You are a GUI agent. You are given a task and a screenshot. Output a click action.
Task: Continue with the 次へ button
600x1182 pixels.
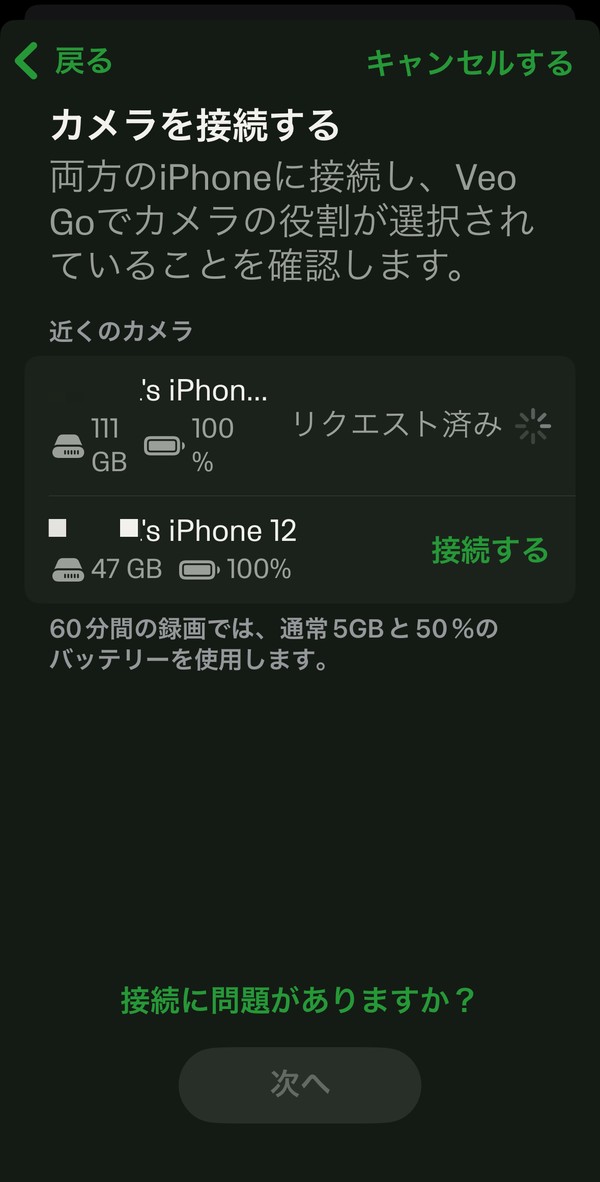(x=299, y=1084)
